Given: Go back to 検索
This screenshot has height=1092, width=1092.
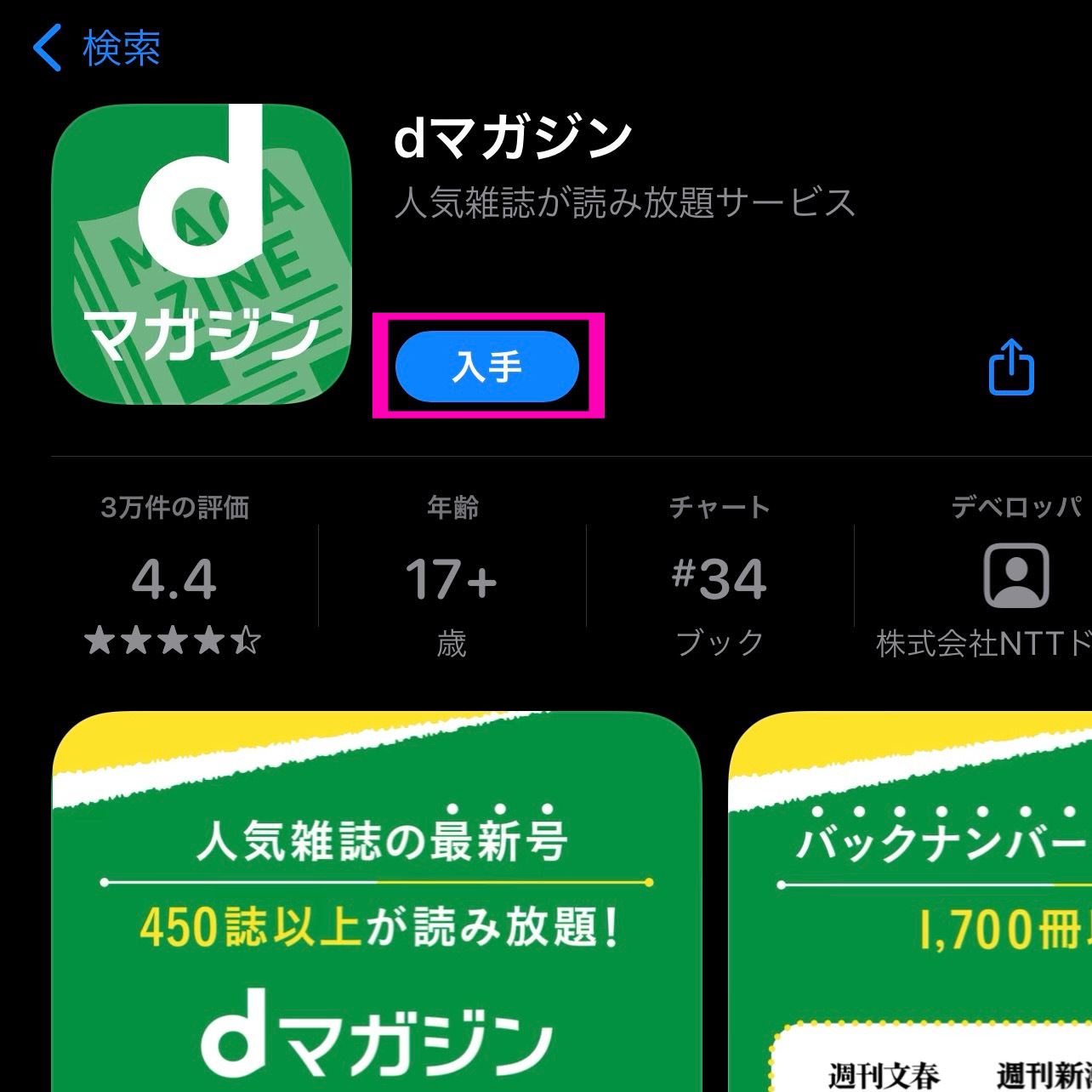Looking at the screenshot, I should tap(96, 48).
